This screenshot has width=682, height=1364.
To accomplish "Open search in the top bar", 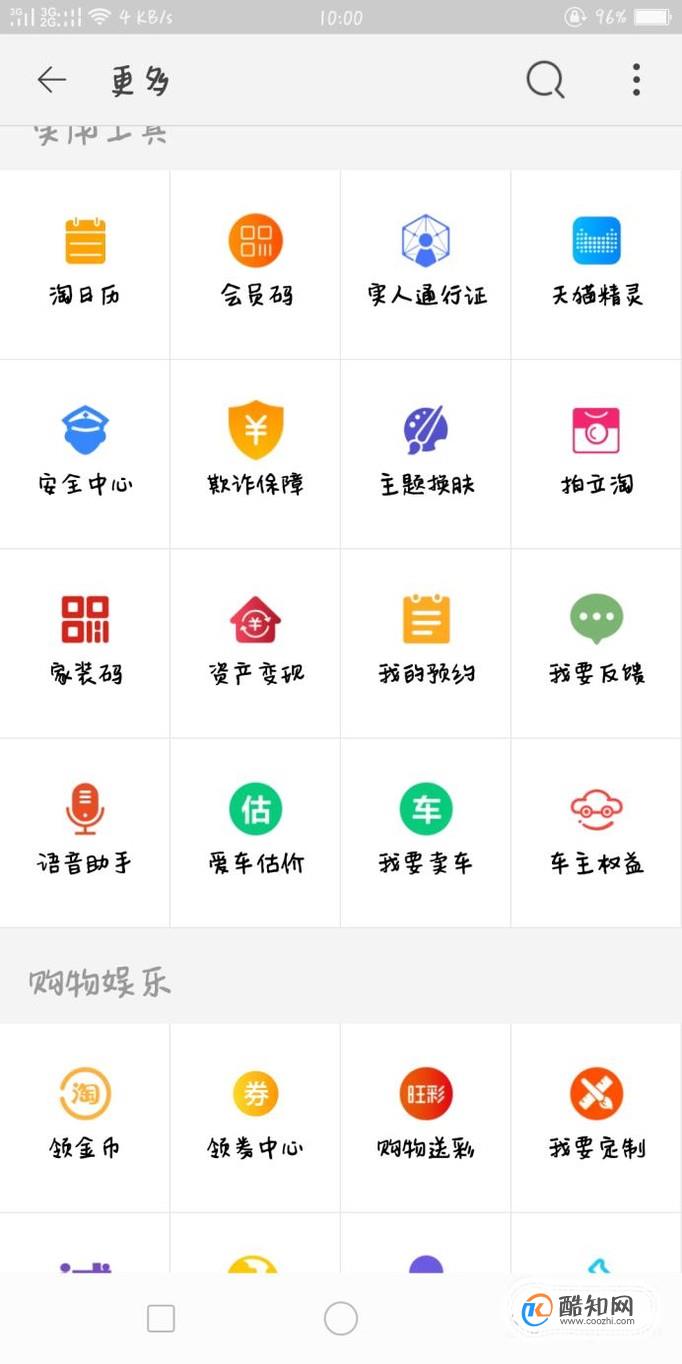I will pyautogui.click(x=545, y=80).
